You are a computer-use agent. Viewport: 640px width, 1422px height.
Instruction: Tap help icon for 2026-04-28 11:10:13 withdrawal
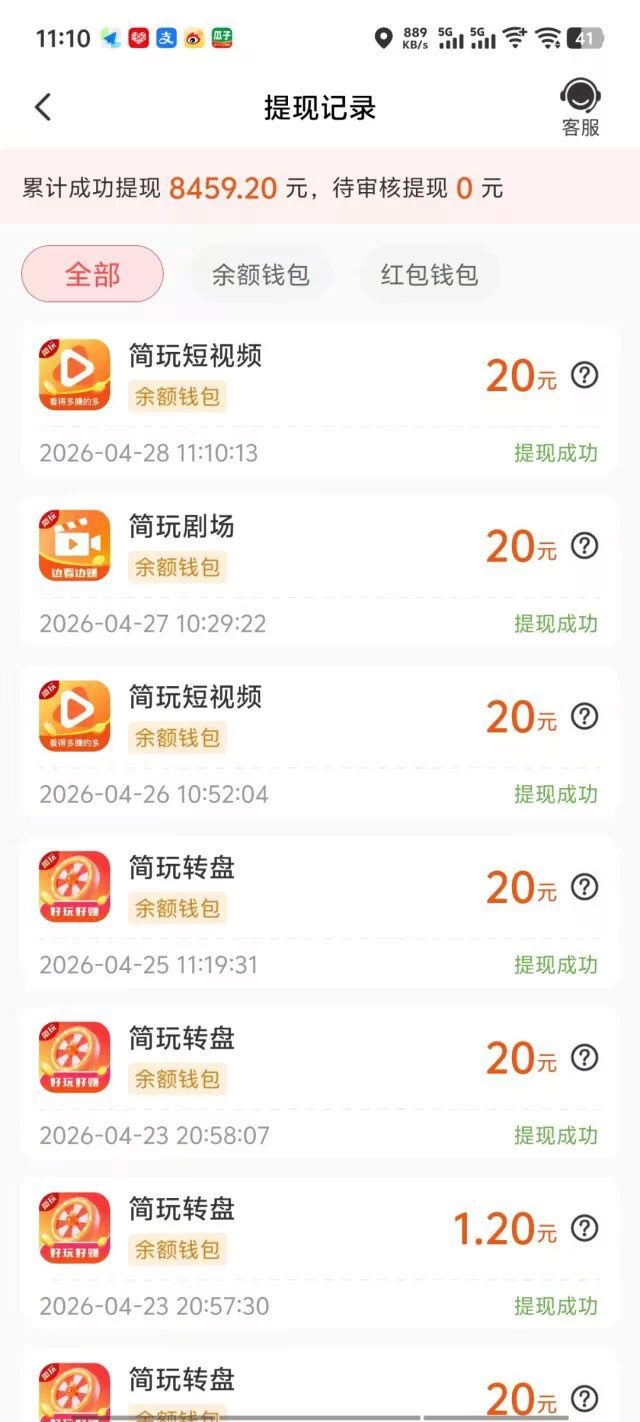point(584,375)
